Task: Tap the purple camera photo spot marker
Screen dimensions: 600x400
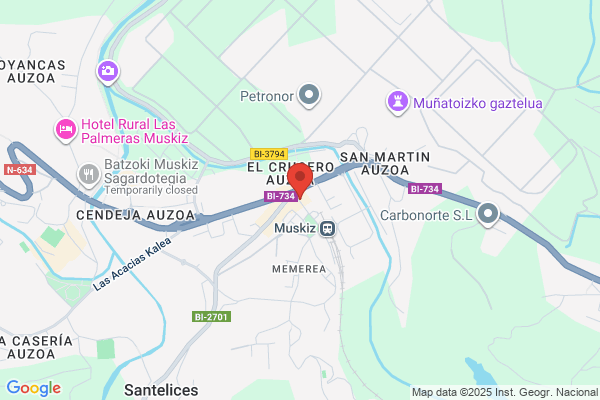Action: (108, 72)
